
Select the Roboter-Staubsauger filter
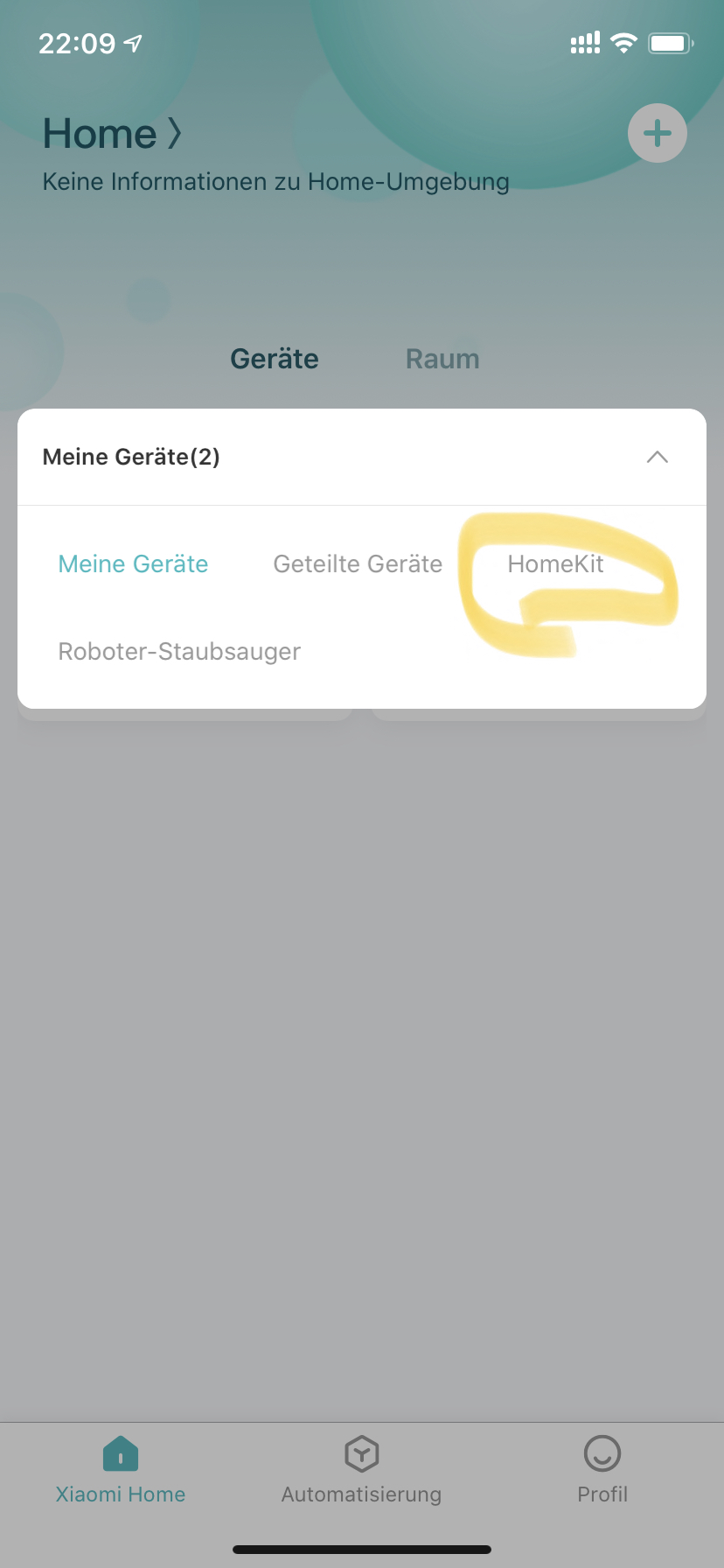pyautogui.click(x=179, y=652)
